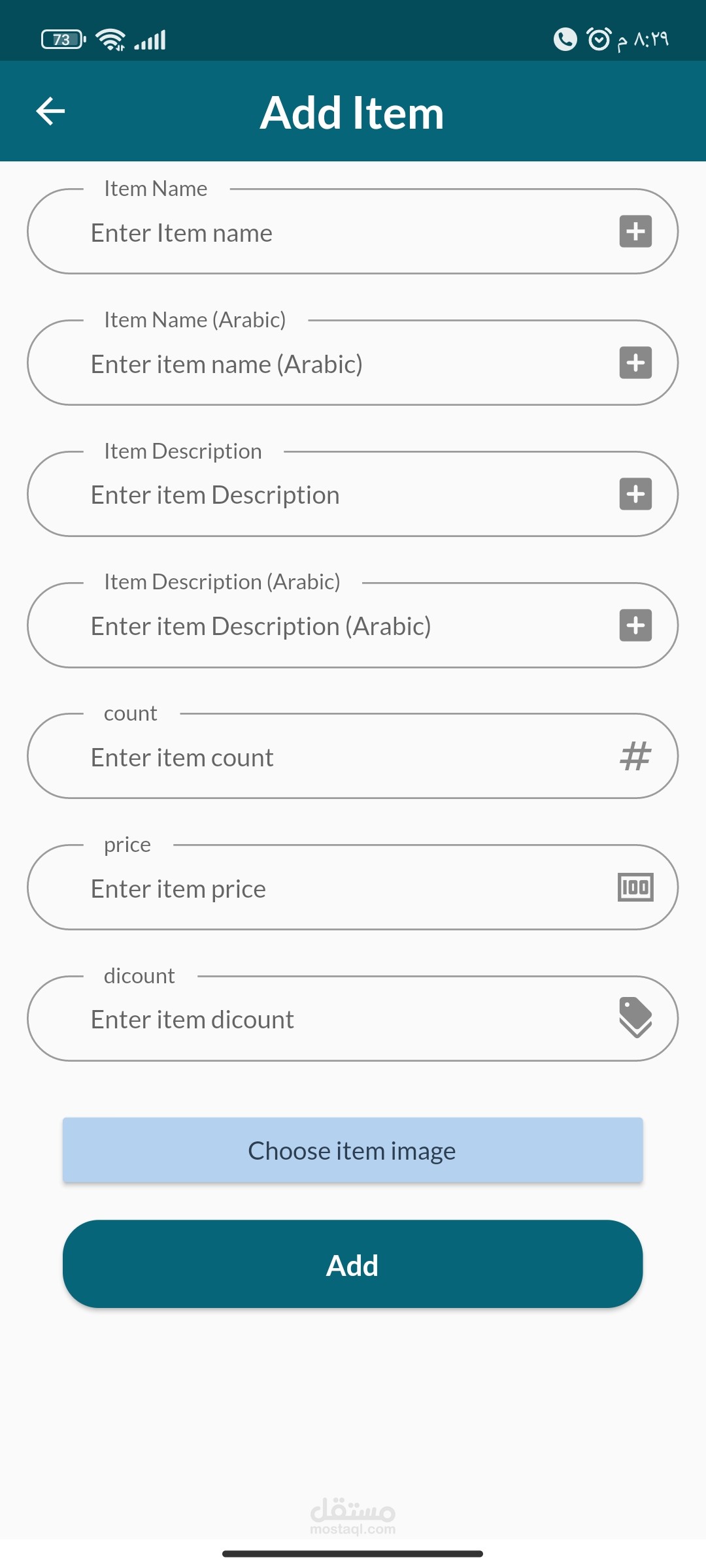Tap the item count field
Image resolution: width=706 pixels, height=1568 pixels.
[x=327, y=757]
